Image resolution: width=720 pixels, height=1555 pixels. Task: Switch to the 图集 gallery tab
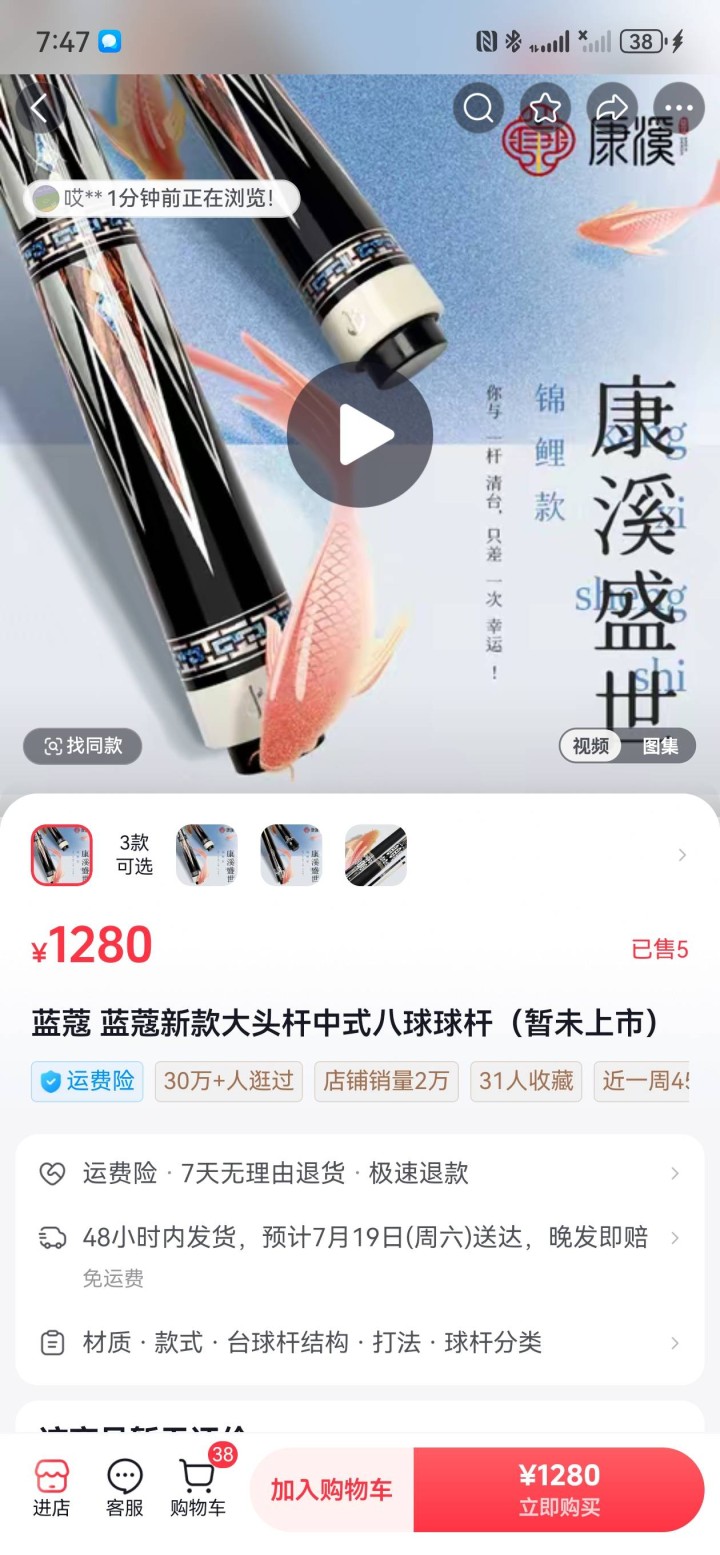660,746
